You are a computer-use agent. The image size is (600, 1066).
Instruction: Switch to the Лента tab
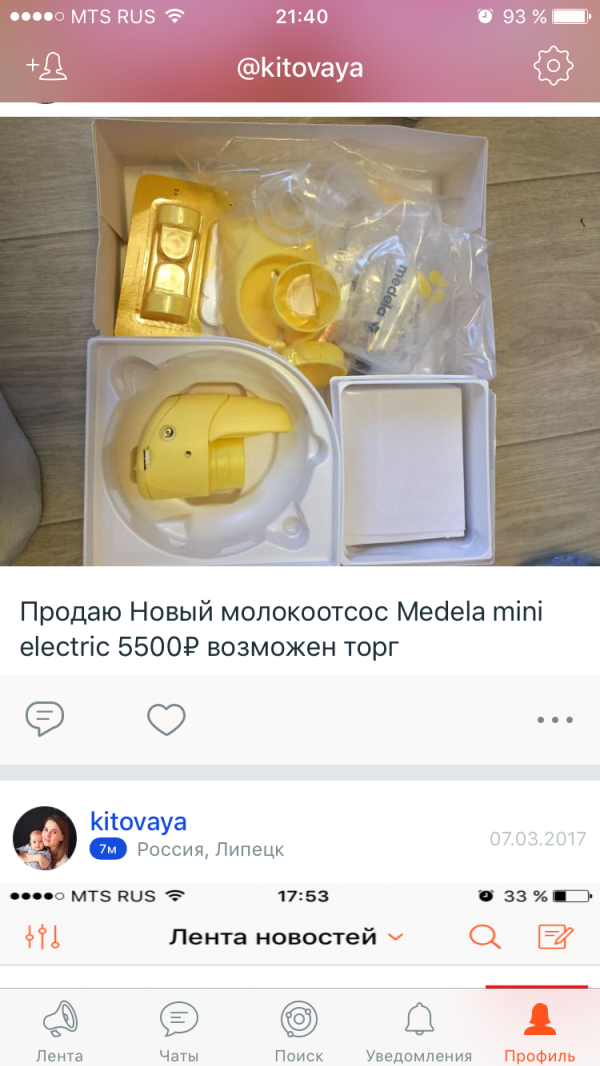pyautogui.click(x=60, y=1030)
